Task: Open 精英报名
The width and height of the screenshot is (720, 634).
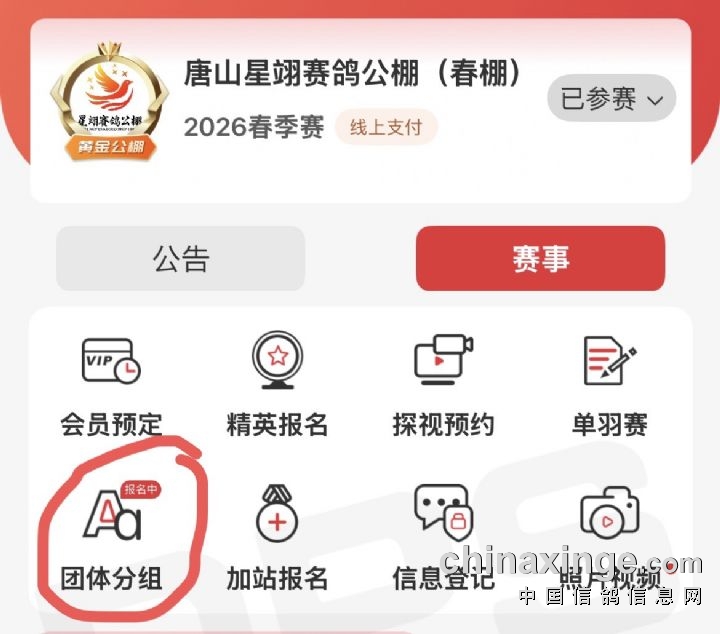Action: (x=277, y=385)
